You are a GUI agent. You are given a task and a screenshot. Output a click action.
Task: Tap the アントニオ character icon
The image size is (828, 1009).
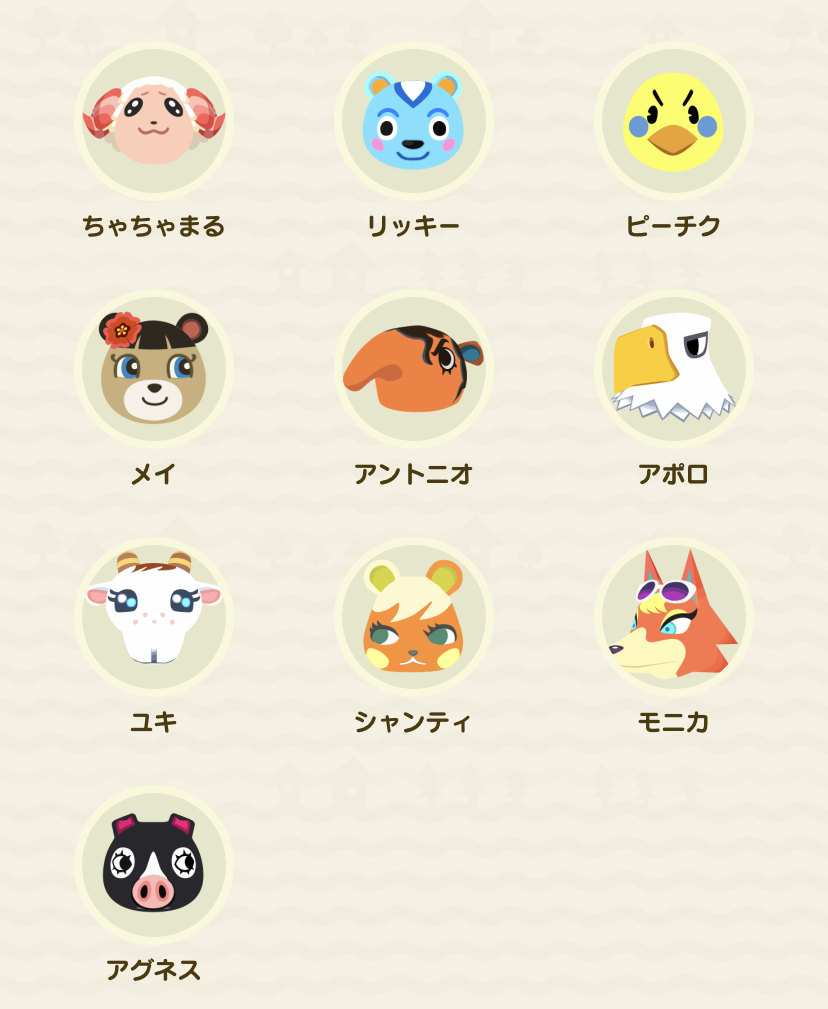click(x=413, y=369)
